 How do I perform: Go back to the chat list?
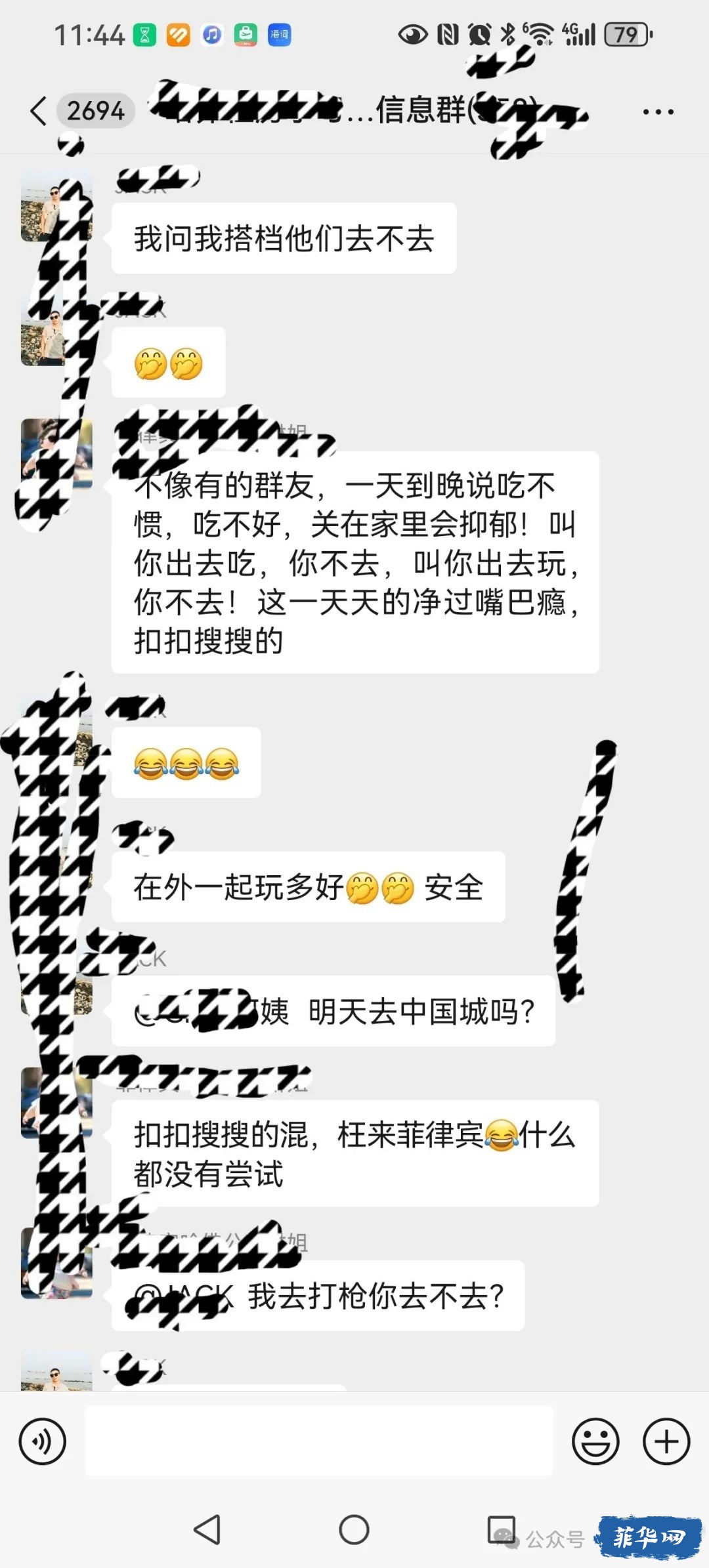pyautogui.click(x=39, y=111)
